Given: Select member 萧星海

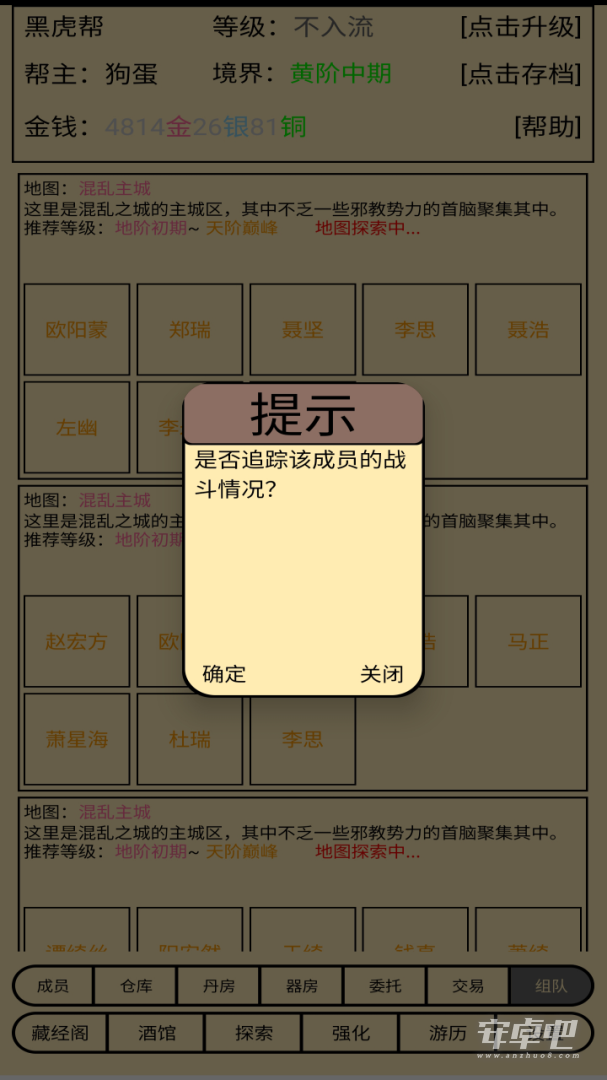Looking at the screenshot, I should (x=76, y=739).
